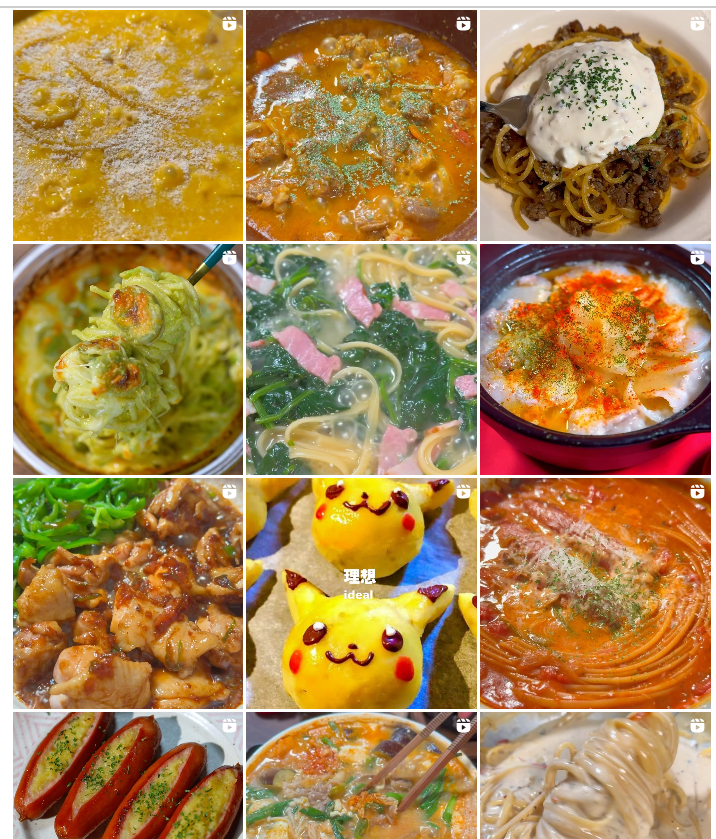
Task: Open the creamy white pasta twirl reel
Action: (x=595, y=776)
